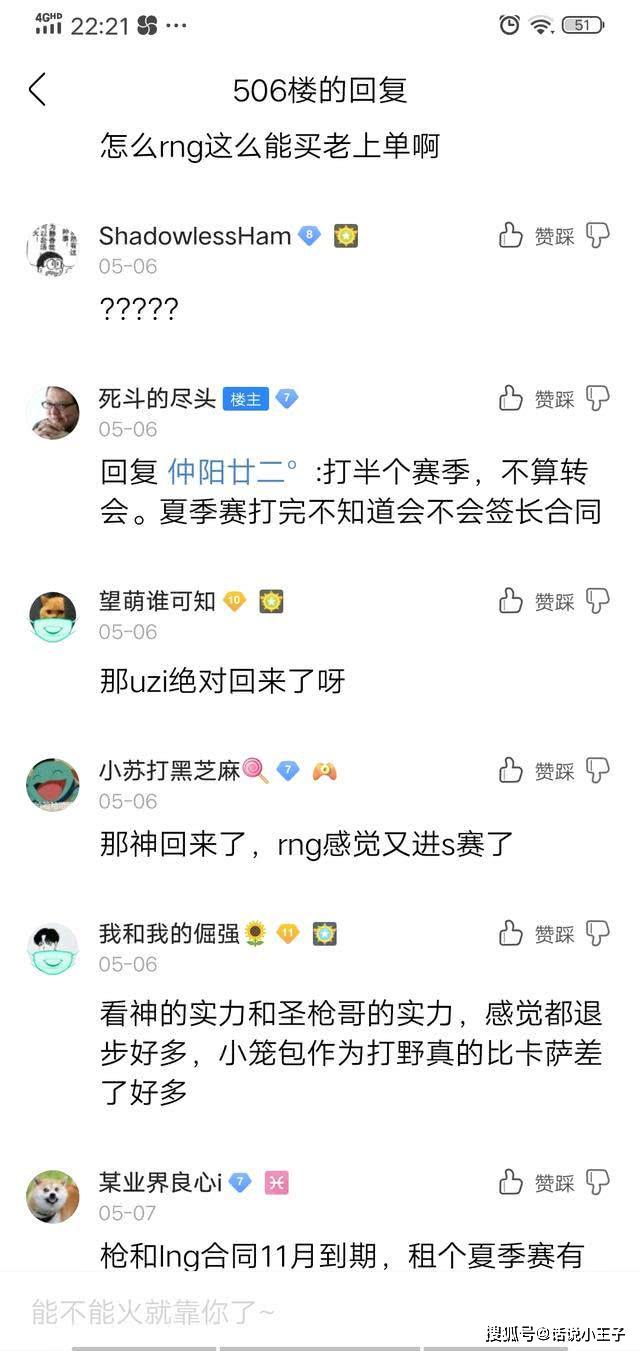
Task: Like ShadowlessHam's reply
Action: point(511,236)
